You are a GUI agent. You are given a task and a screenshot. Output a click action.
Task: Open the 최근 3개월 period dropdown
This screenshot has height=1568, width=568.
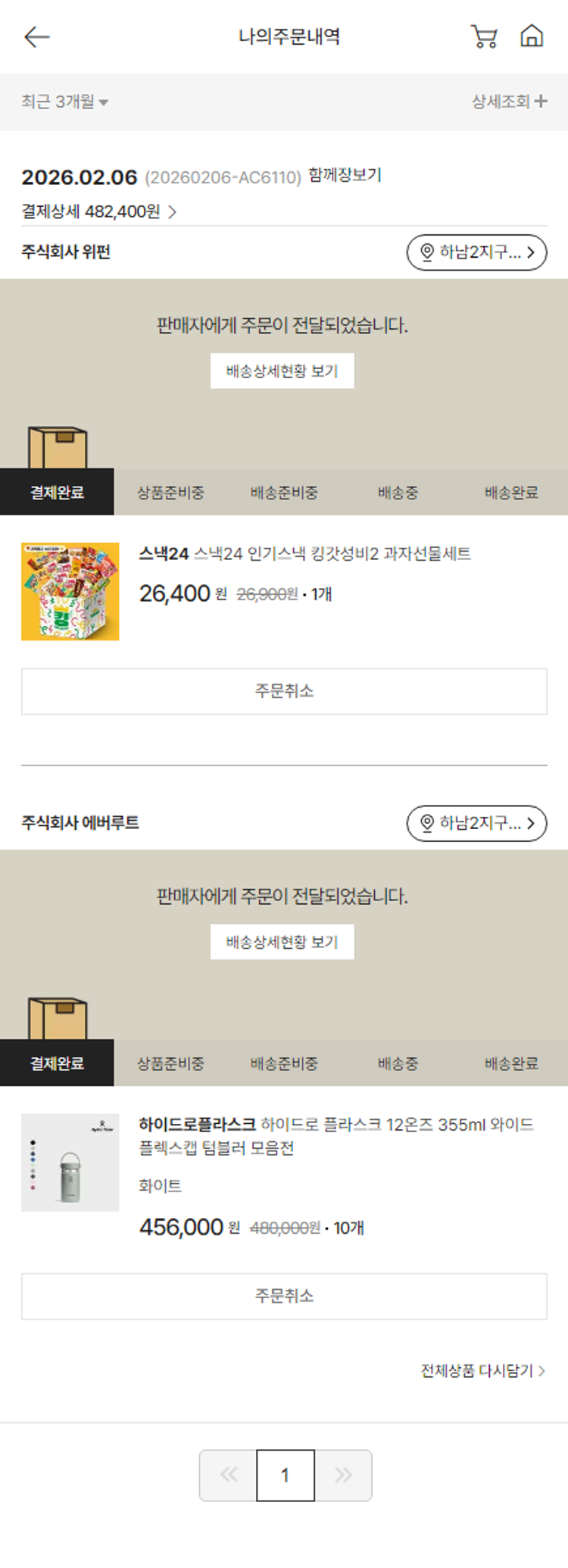65,102
